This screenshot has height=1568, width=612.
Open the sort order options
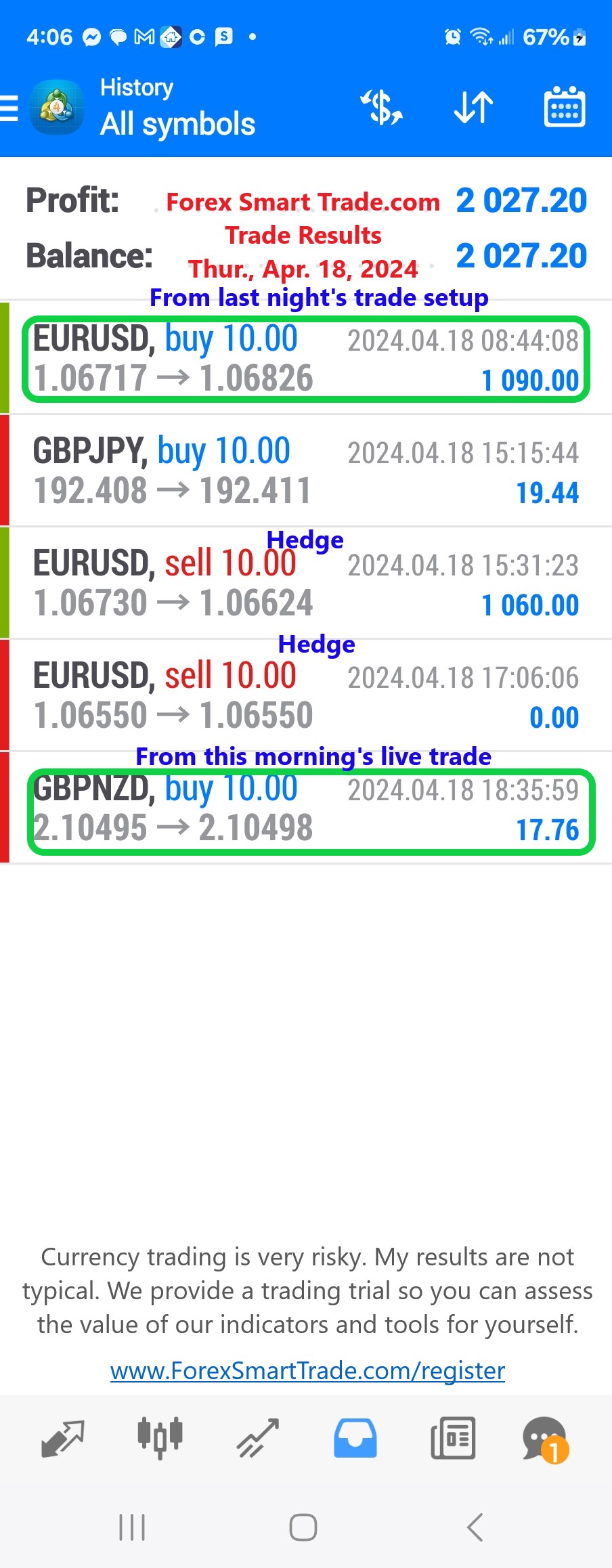[x=473, y=108]
